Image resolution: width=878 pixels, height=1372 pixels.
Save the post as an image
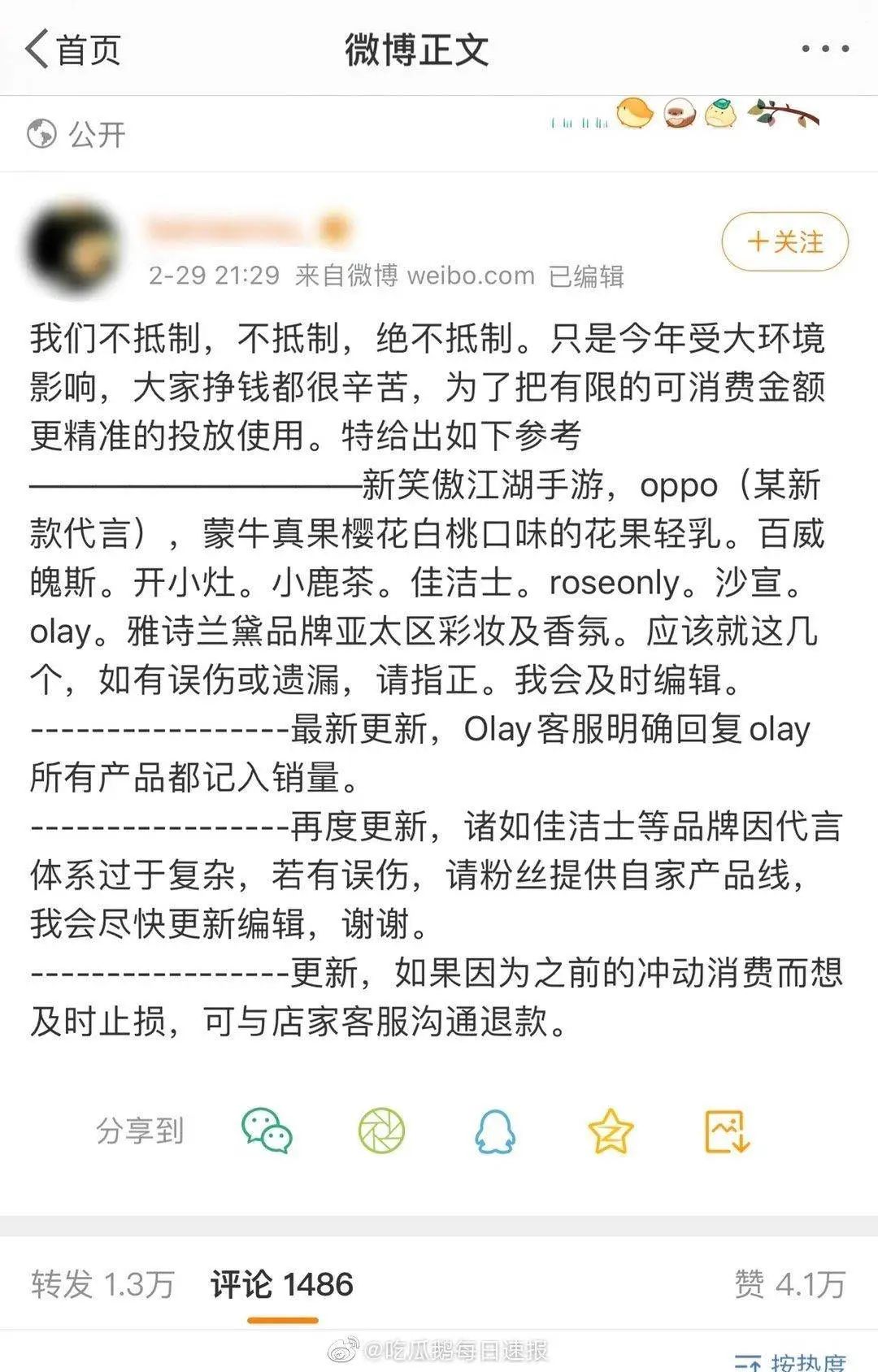[726, 1131]
